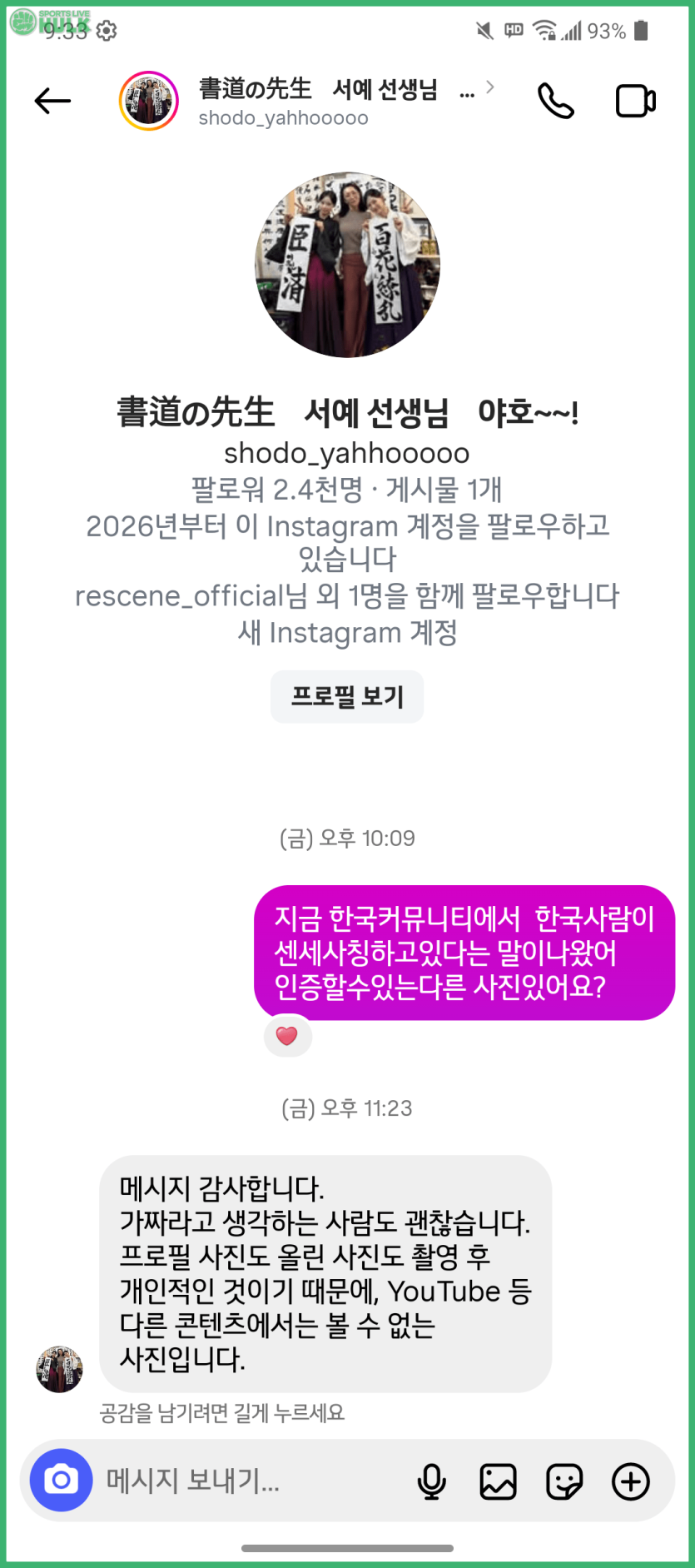The width and height of the screenshot is (695, 1568).
Task: Open the large profile picture
Action: point(347,265)
